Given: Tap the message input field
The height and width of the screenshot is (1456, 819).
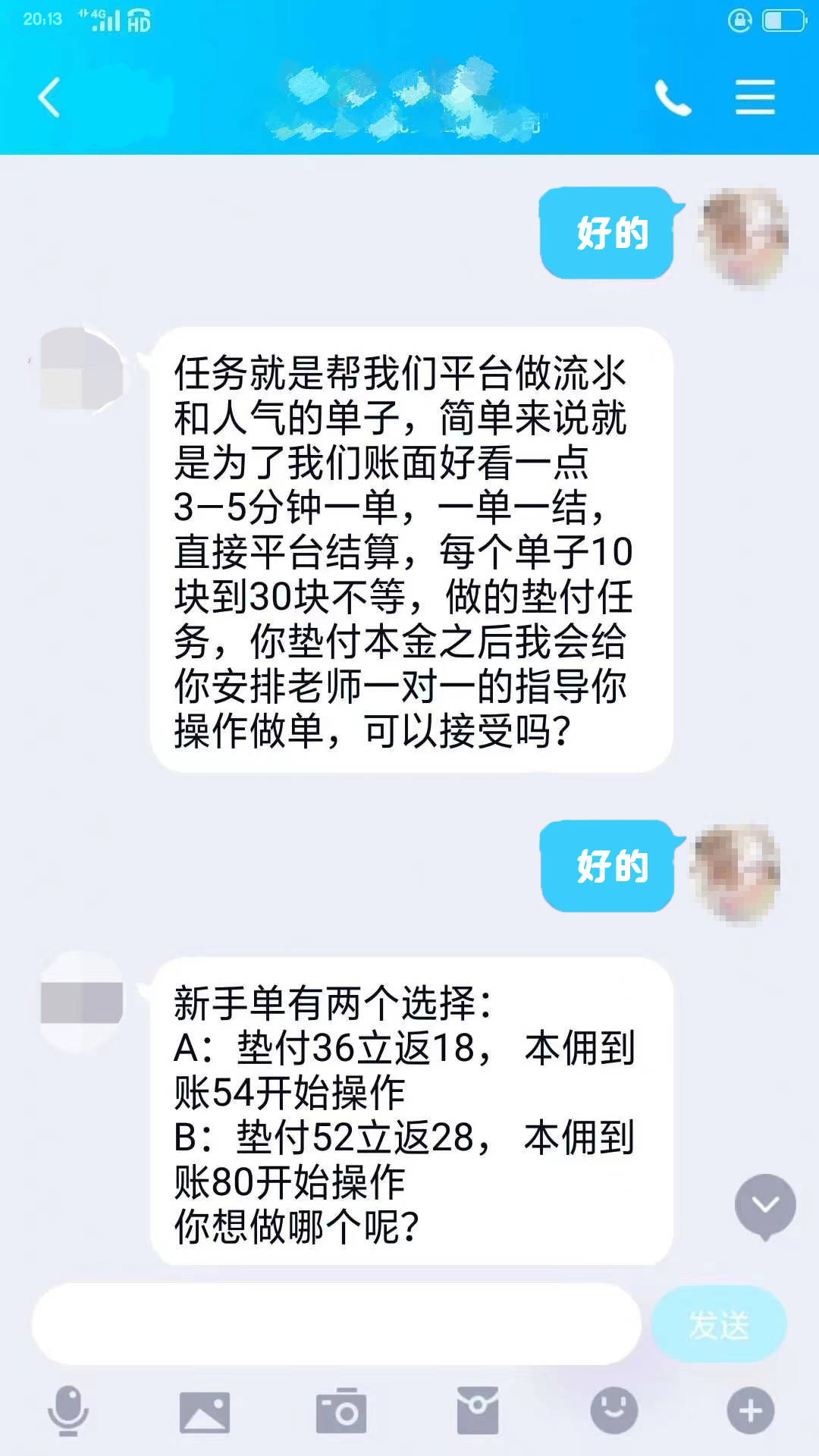Looking at the screenshot, I should tap(336, 1324).
